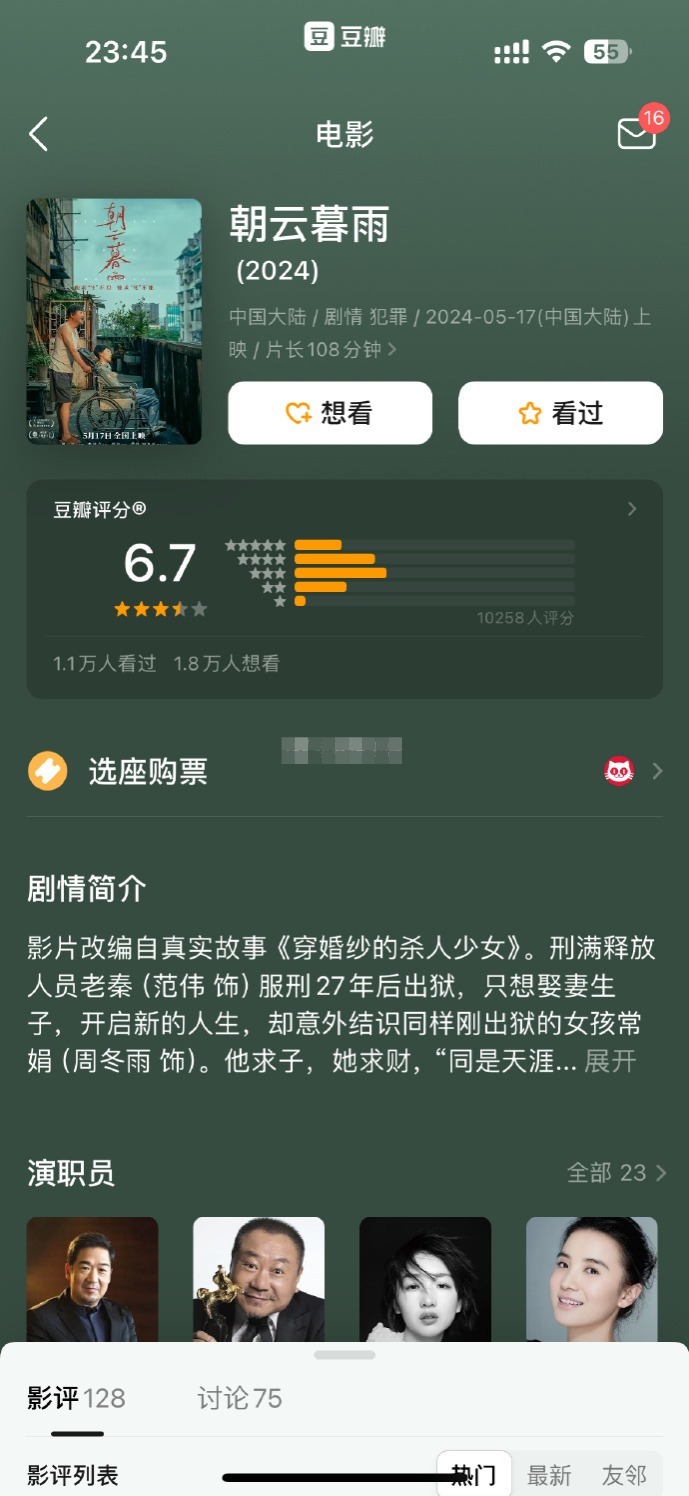Open the movie info line ending in 片长108分钟

point(440,333)
